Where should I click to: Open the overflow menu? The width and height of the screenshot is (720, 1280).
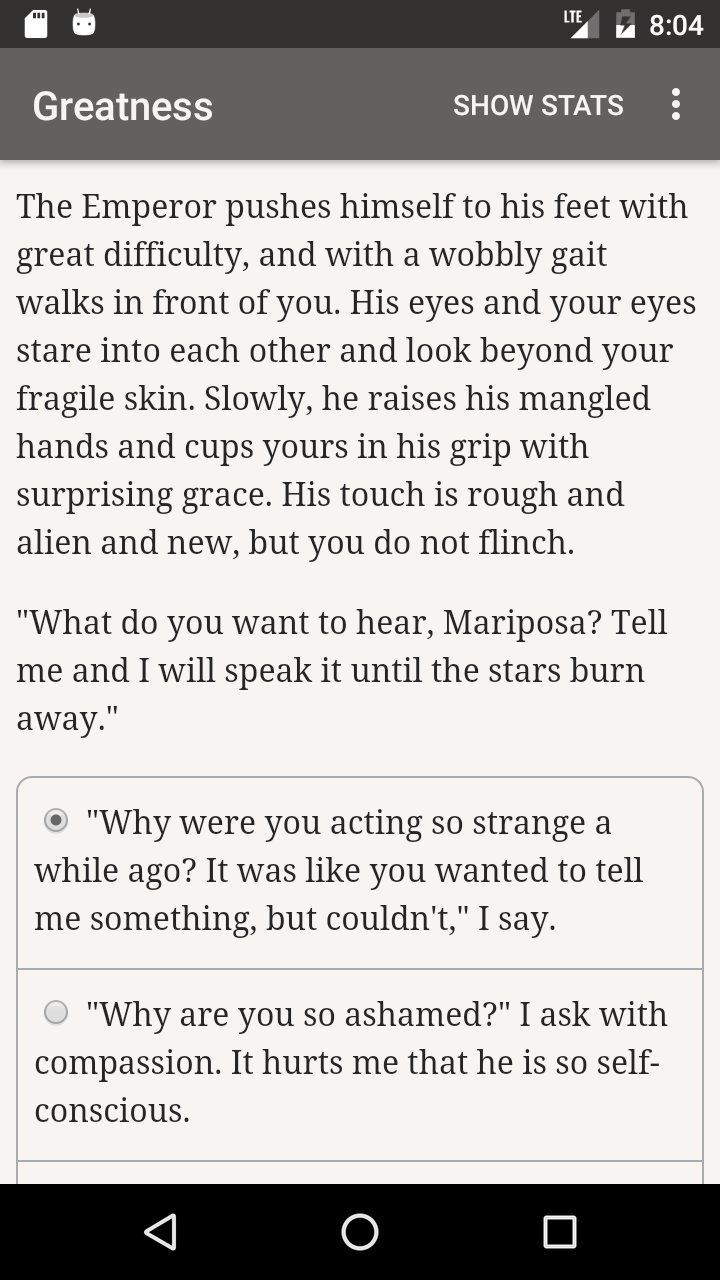point(676,105)
